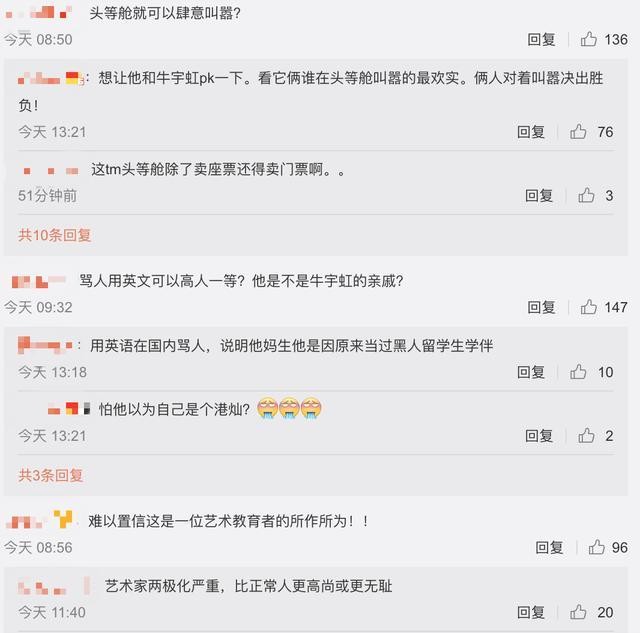Reply to the 艺术教育者 comment
Image resolution: width=640 pixels, height=633 pixels.
point(549,548)
